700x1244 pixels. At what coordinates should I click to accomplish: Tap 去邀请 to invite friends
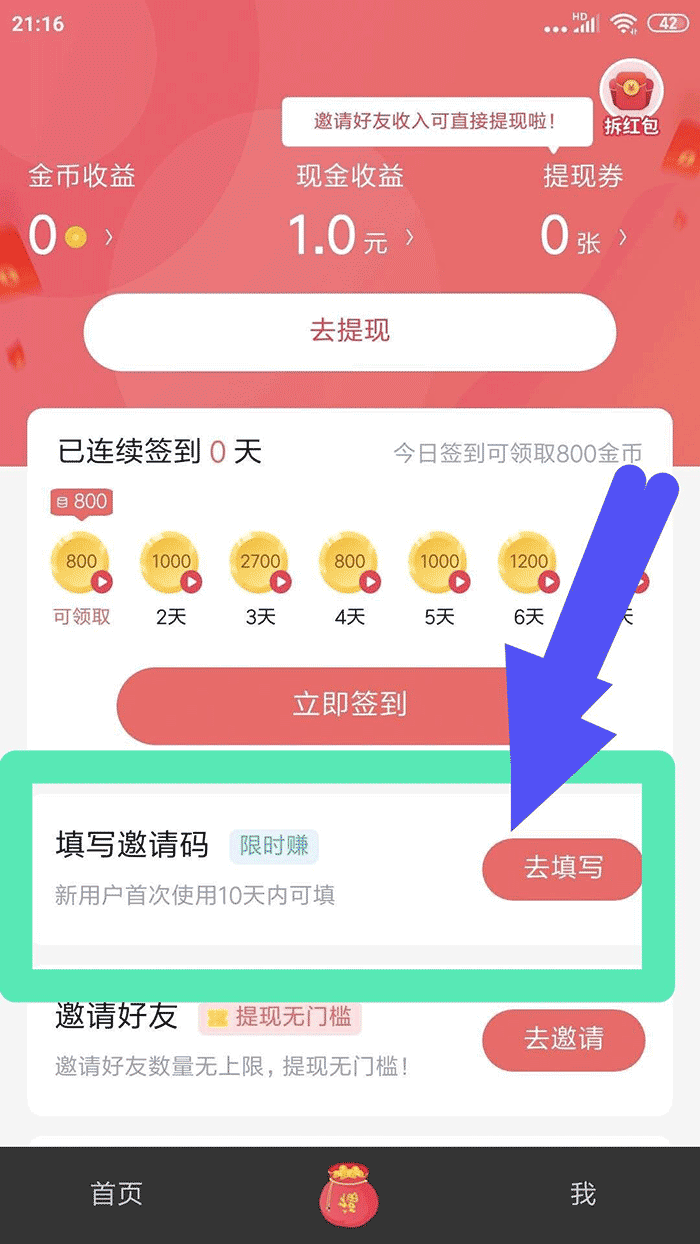[x=563, y=1040]
